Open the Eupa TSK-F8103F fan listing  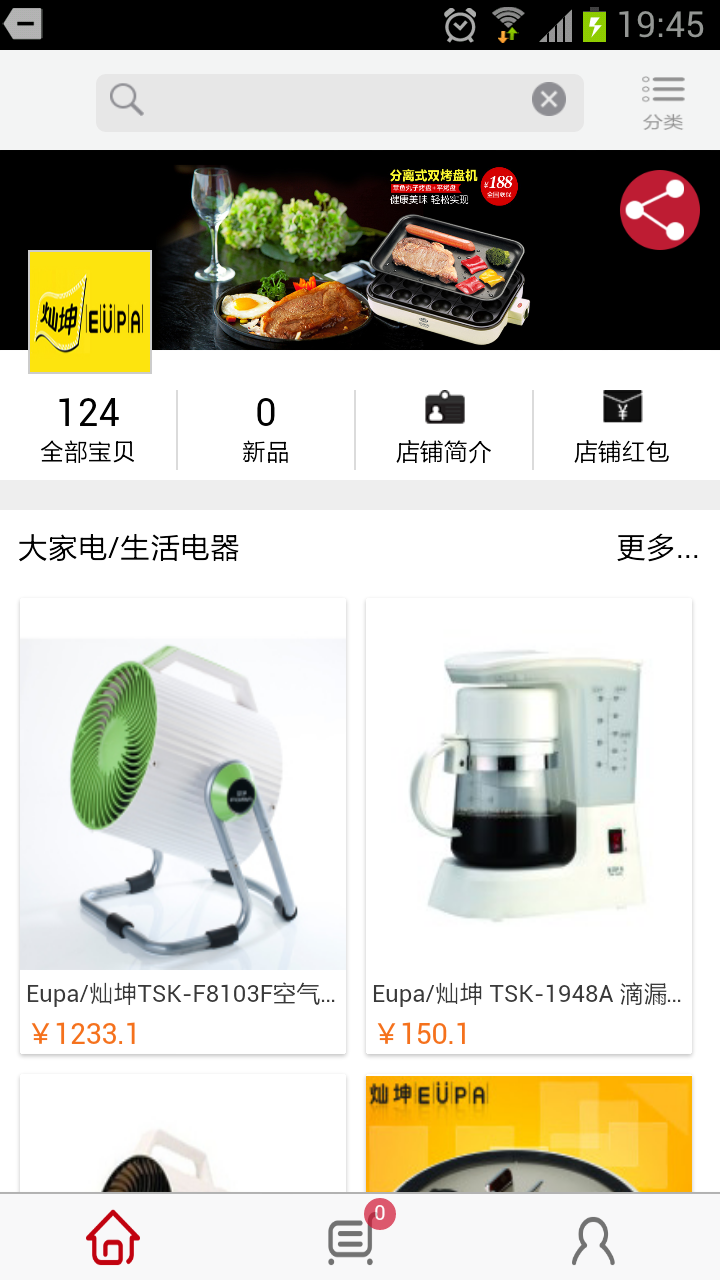(x=182, y=994)
